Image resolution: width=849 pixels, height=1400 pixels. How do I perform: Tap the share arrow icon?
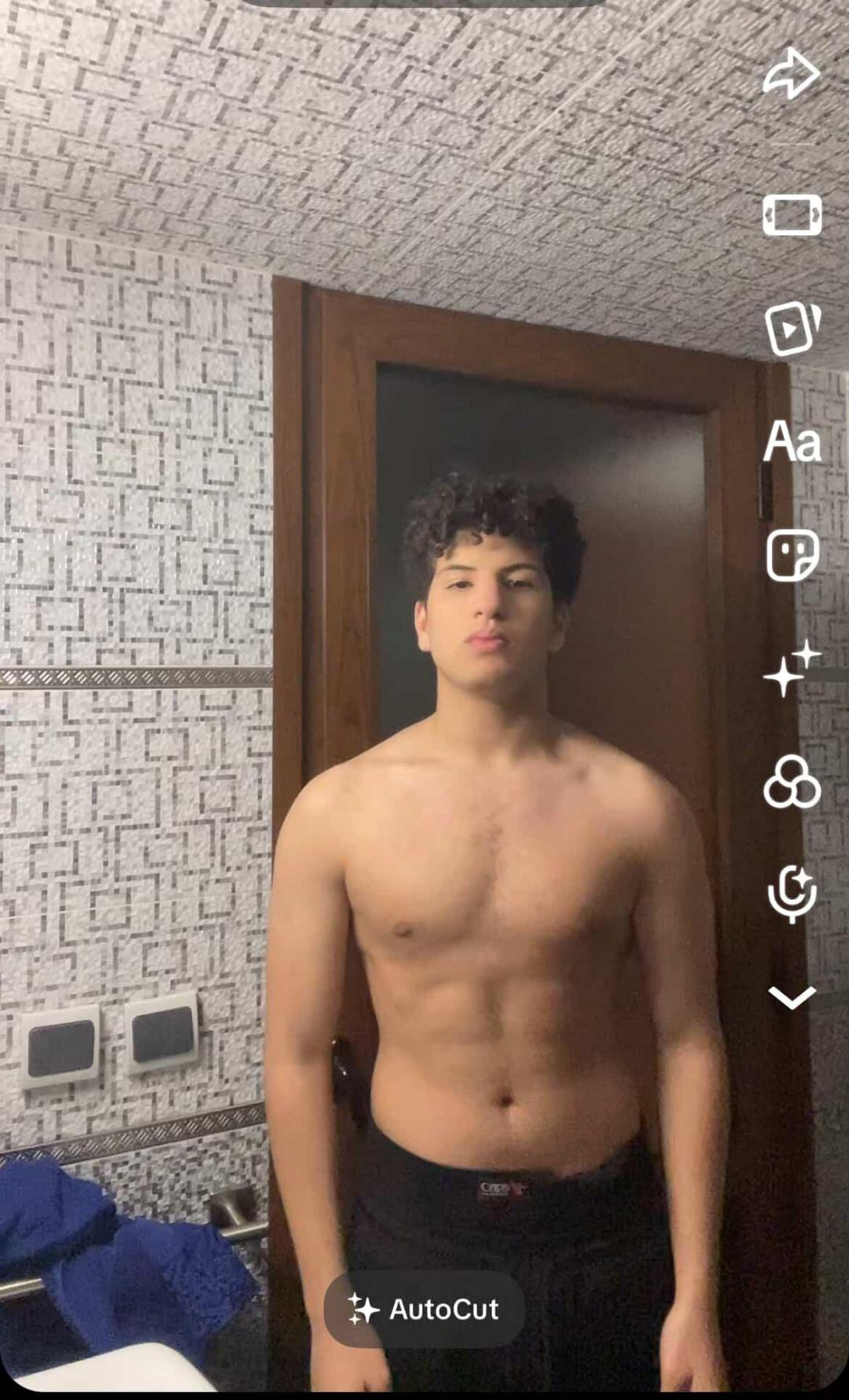(x=792, y=75)
